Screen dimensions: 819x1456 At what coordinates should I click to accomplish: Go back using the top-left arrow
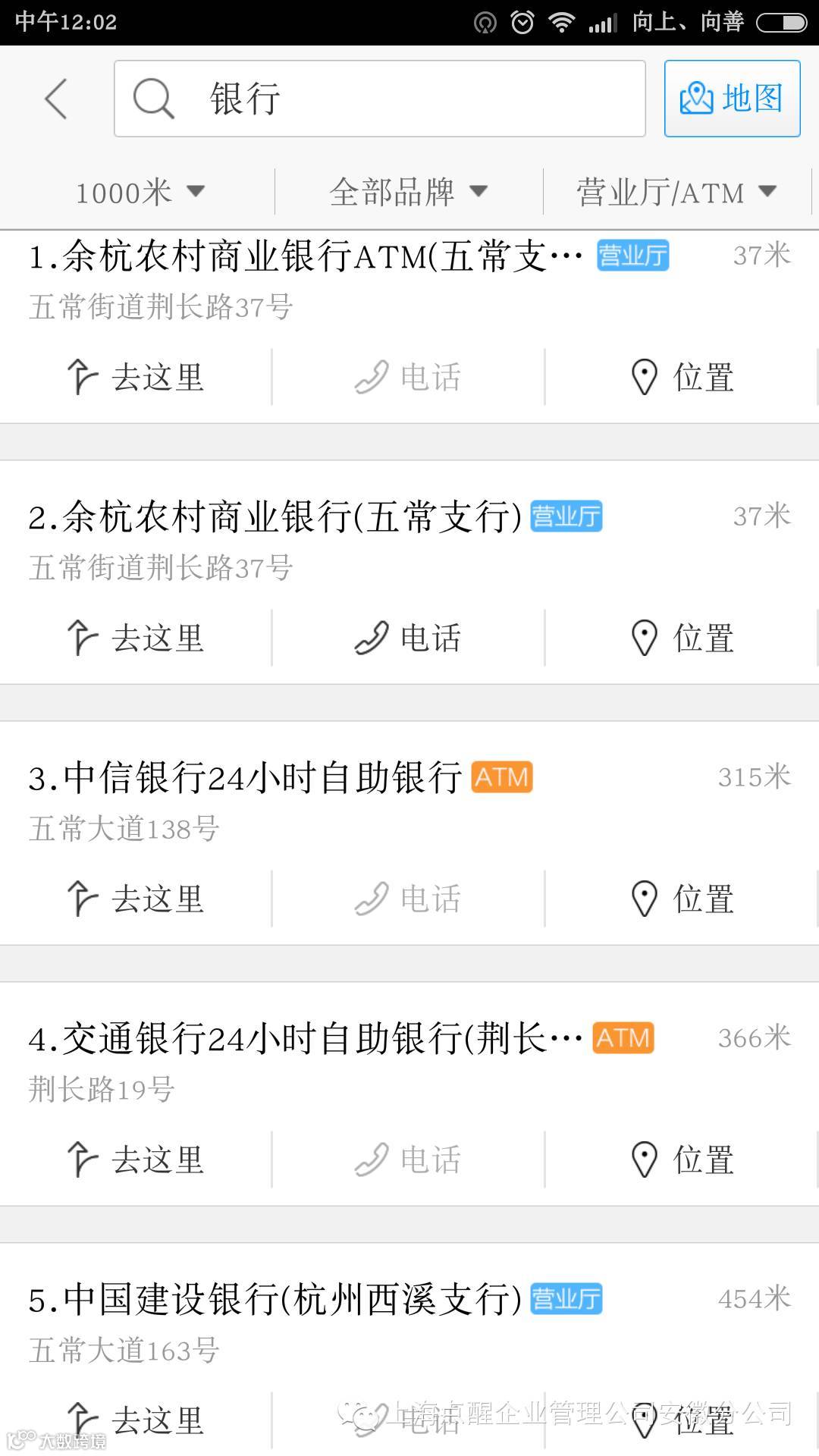pyautogui.click(x=56, y=99)
